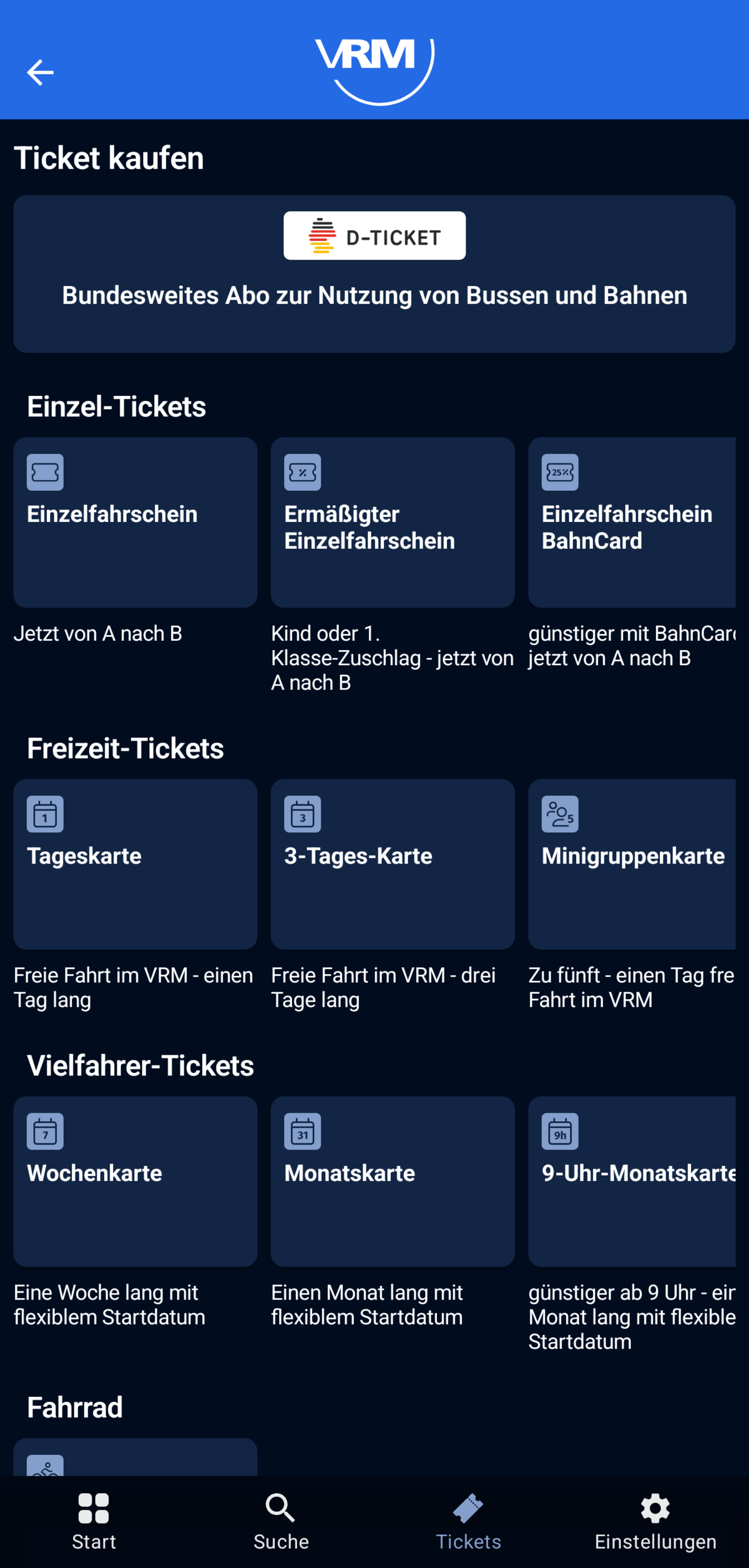
Task: Go to the Einstellungen tab
Action: point(655,1522)
